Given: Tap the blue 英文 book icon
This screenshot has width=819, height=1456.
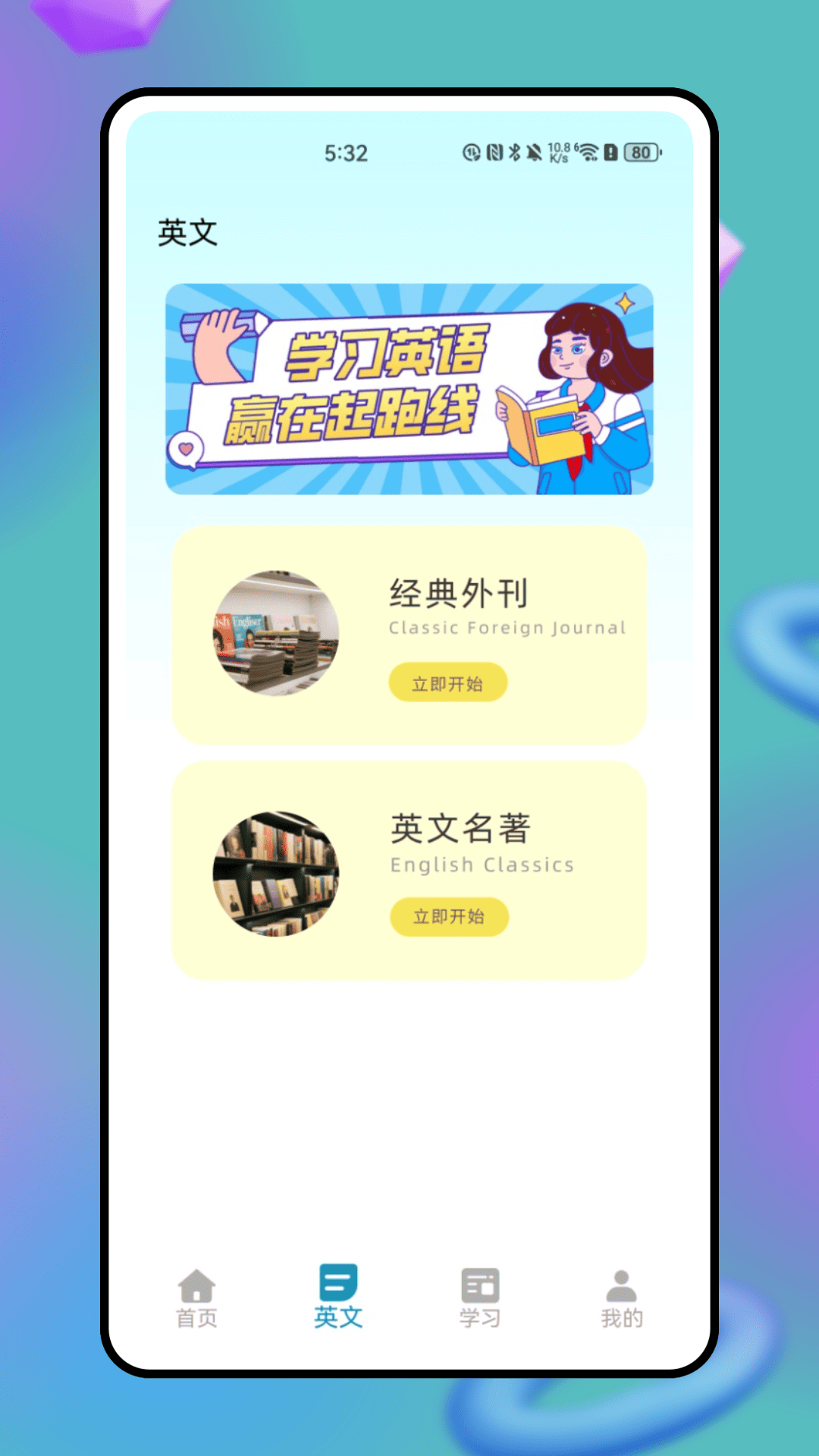Looking at the screenshot, I should [337, 1282].
